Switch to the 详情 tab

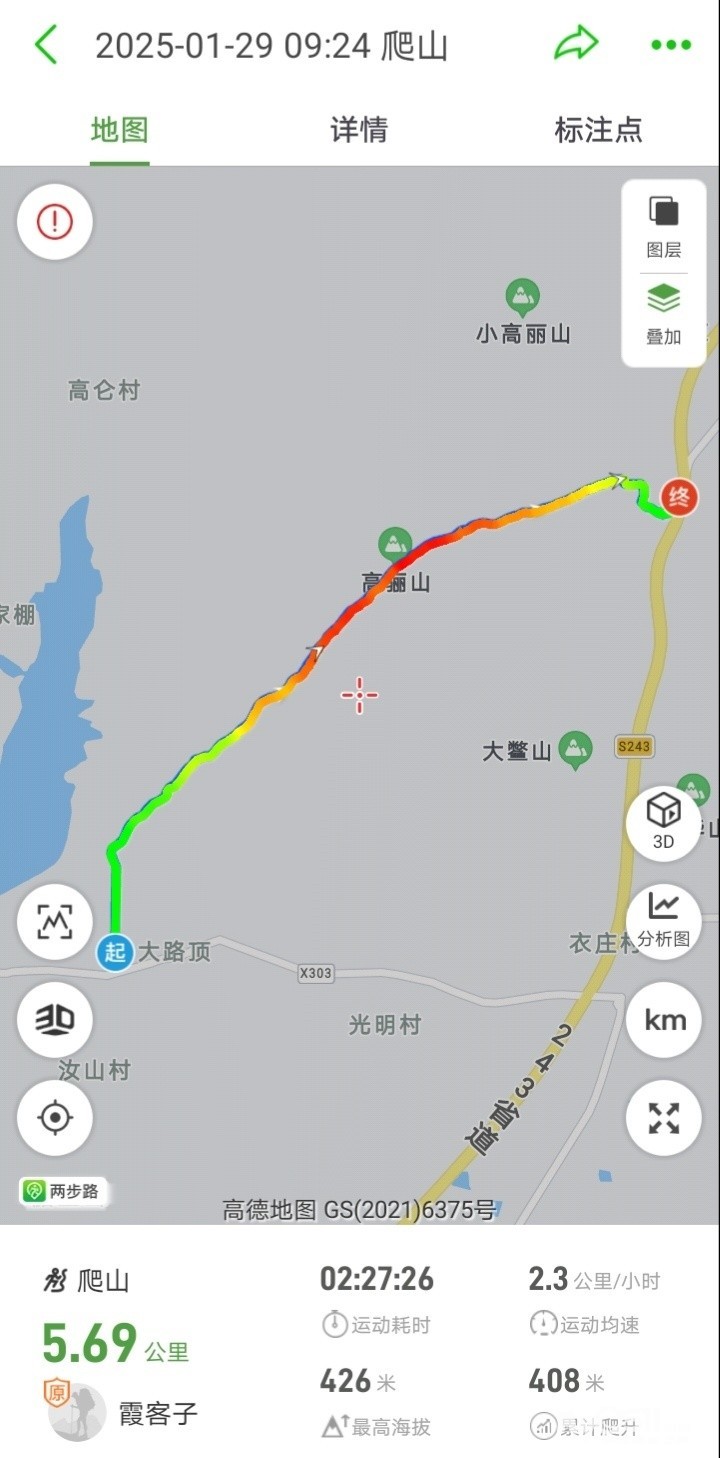tap(359, 130)
